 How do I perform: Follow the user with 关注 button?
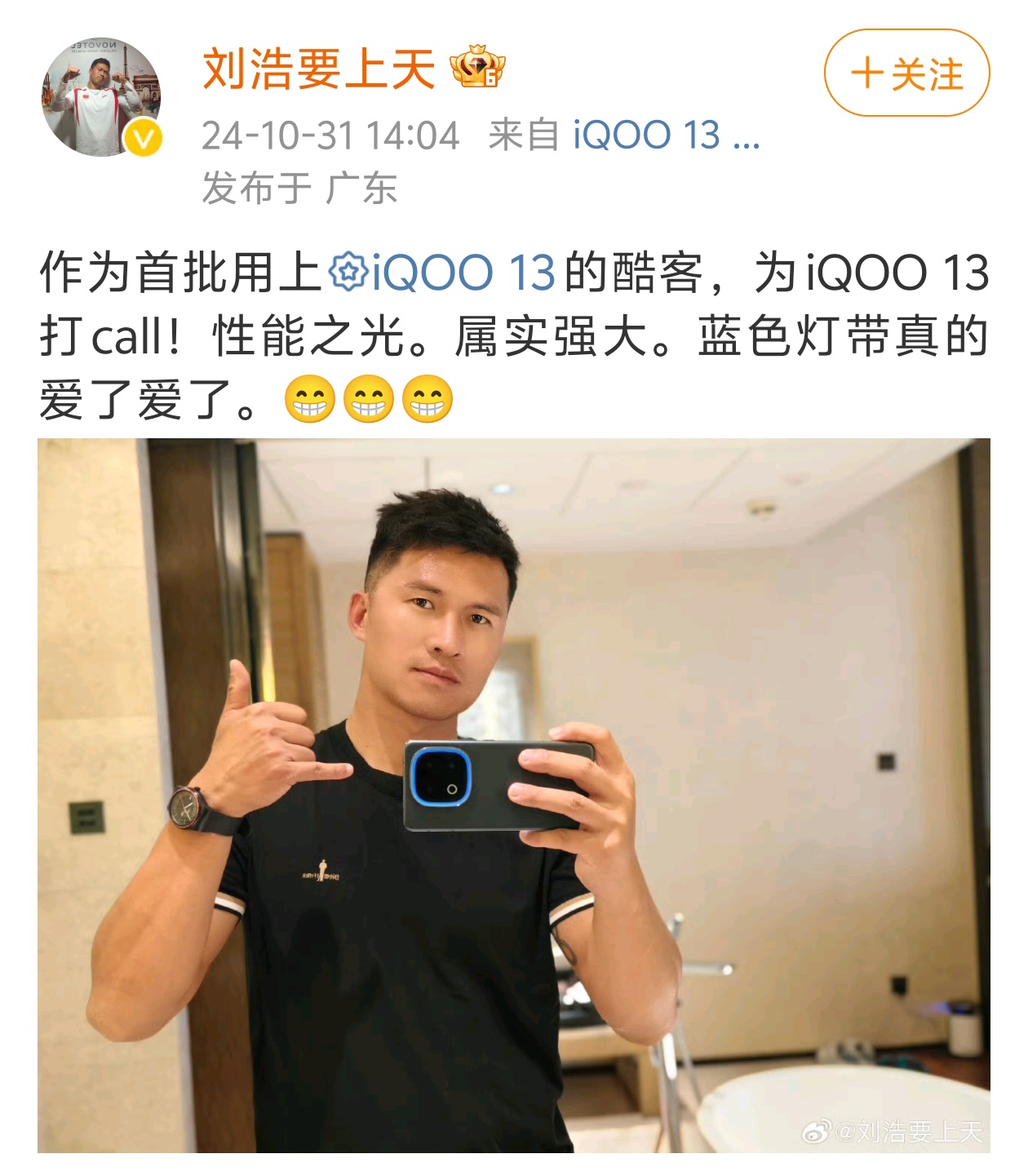(906, 73)
